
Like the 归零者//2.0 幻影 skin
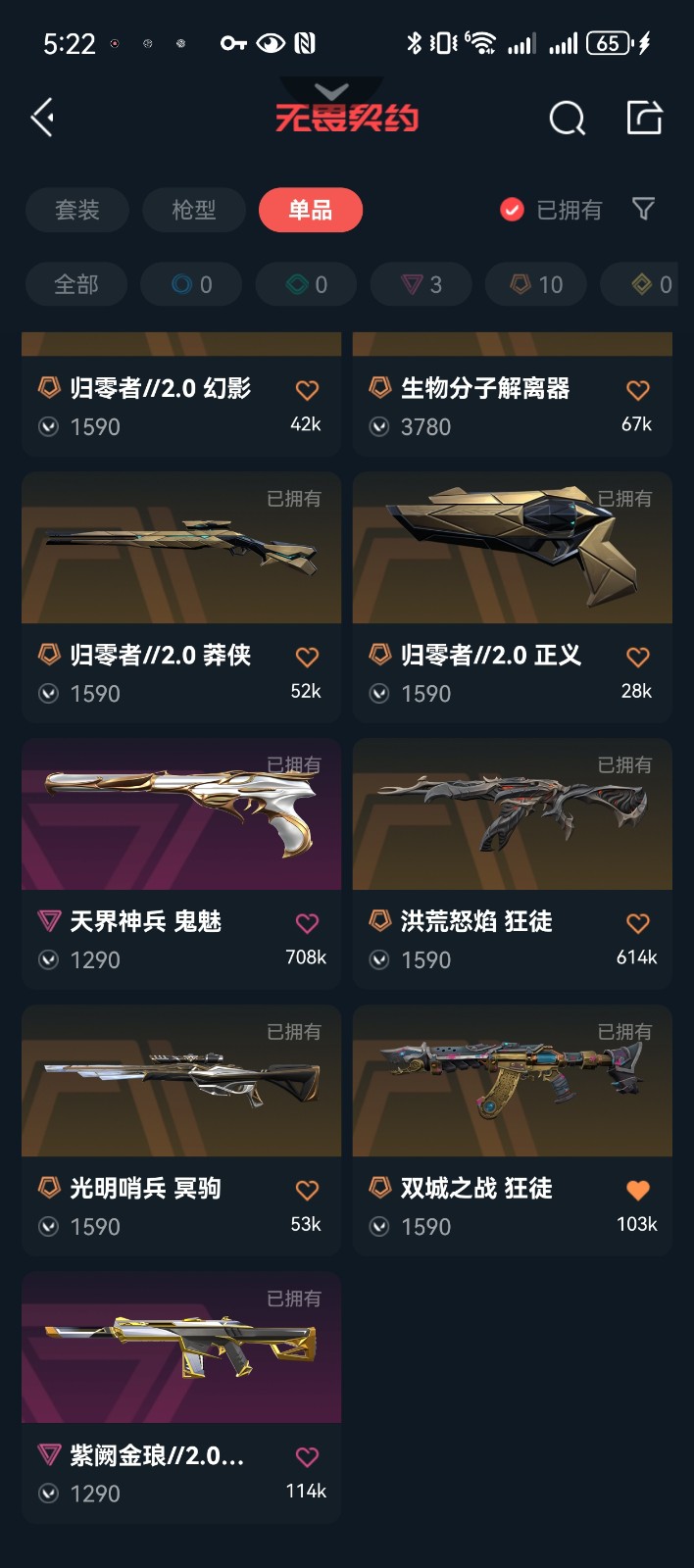[x=307, y=390]
